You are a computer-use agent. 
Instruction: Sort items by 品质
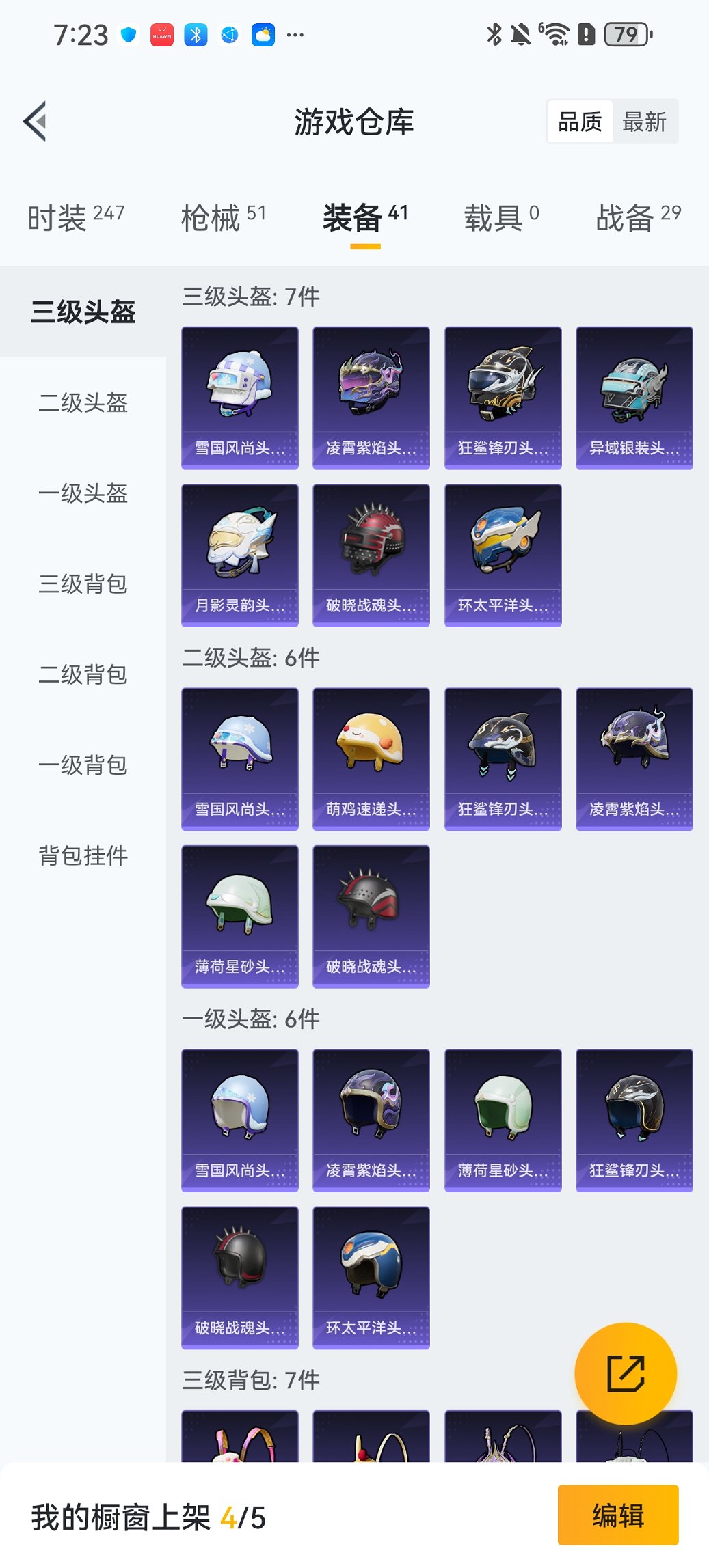tap(580, 122)
